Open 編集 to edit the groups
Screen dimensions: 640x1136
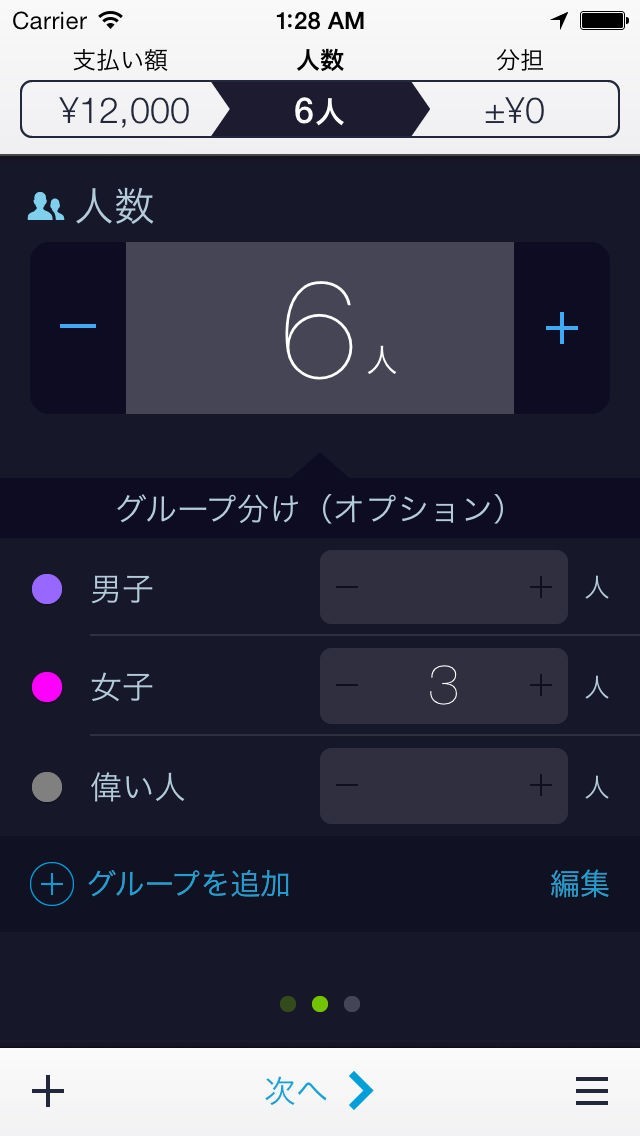point(579,884)
